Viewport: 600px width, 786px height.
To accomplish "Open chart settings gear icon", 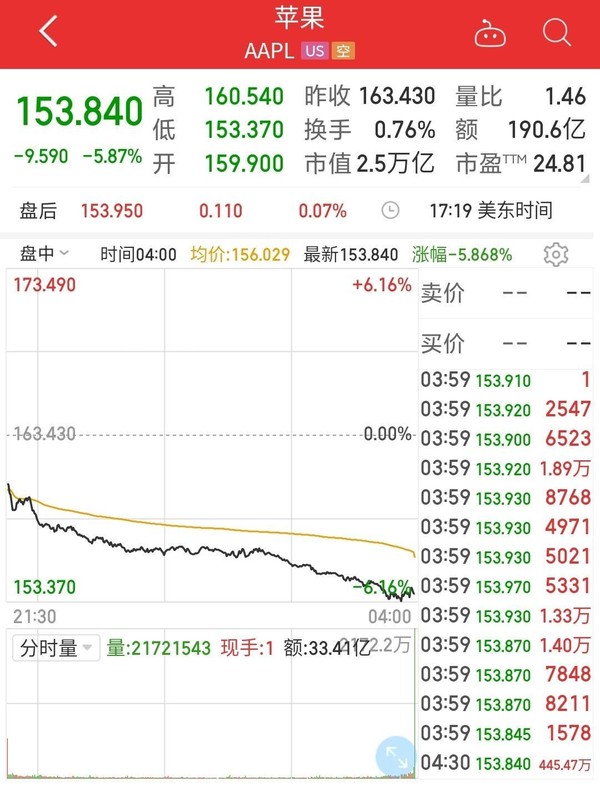I will 555,254.
